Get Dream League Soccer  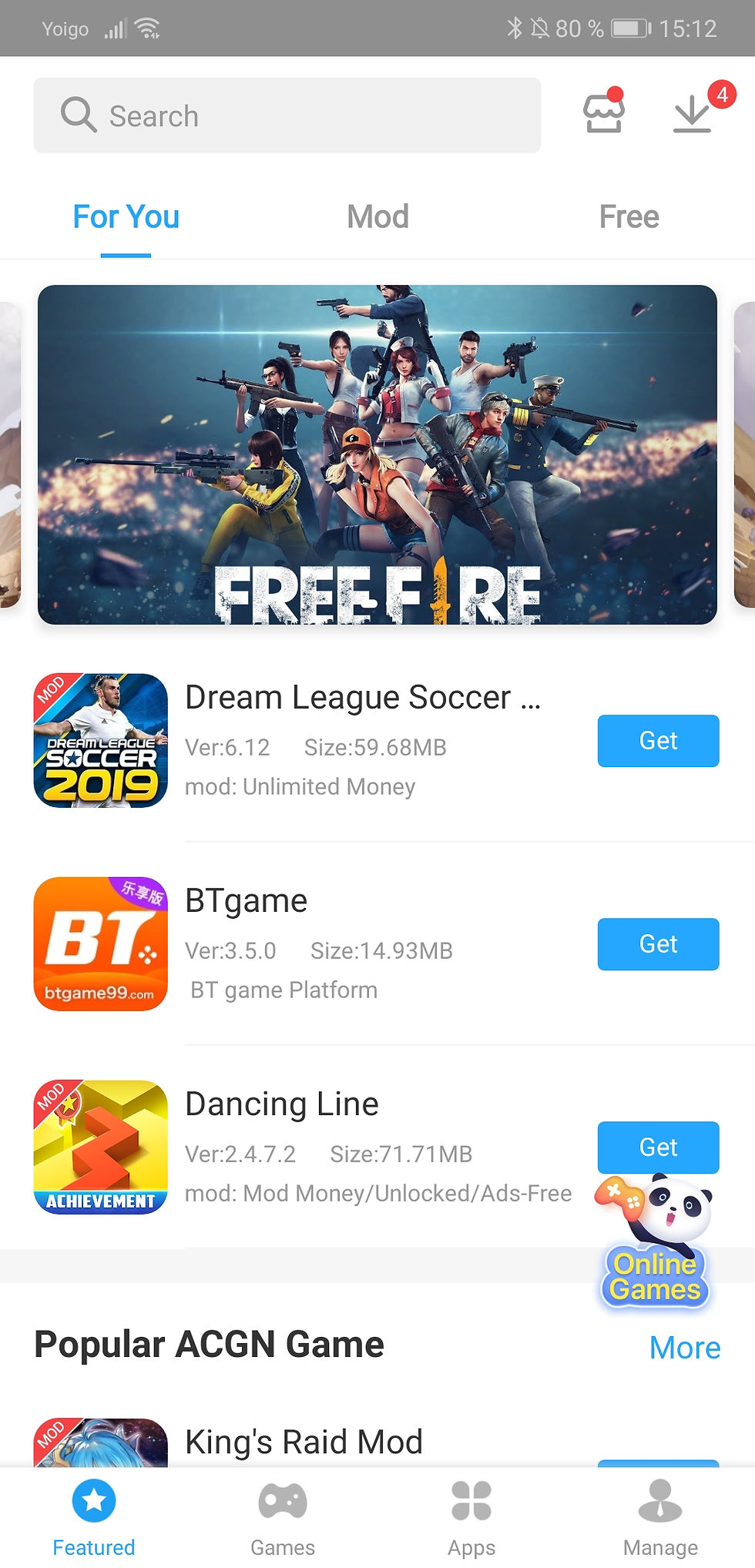point(658,741)
